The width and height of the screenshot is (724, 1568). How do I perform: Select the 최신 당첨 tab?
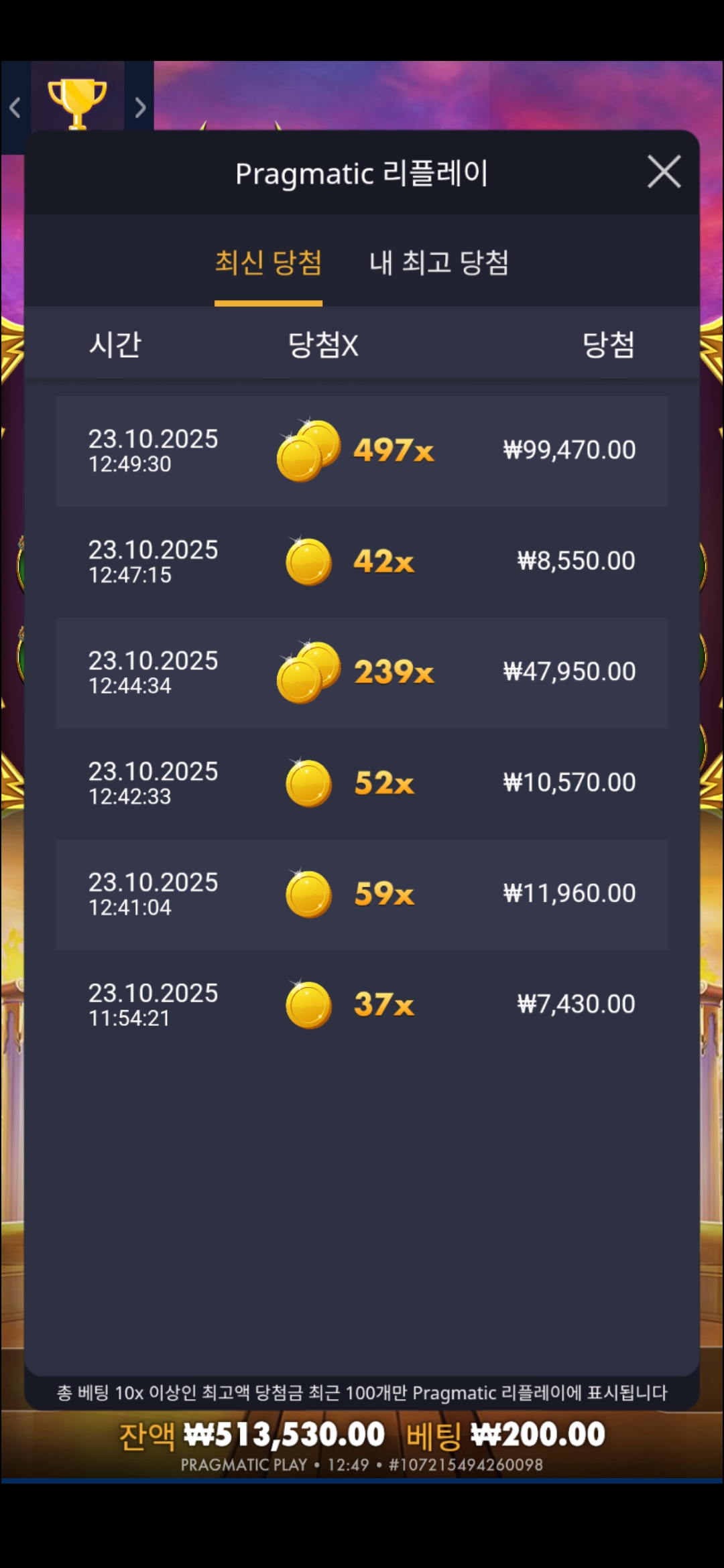tap(268, 263)
